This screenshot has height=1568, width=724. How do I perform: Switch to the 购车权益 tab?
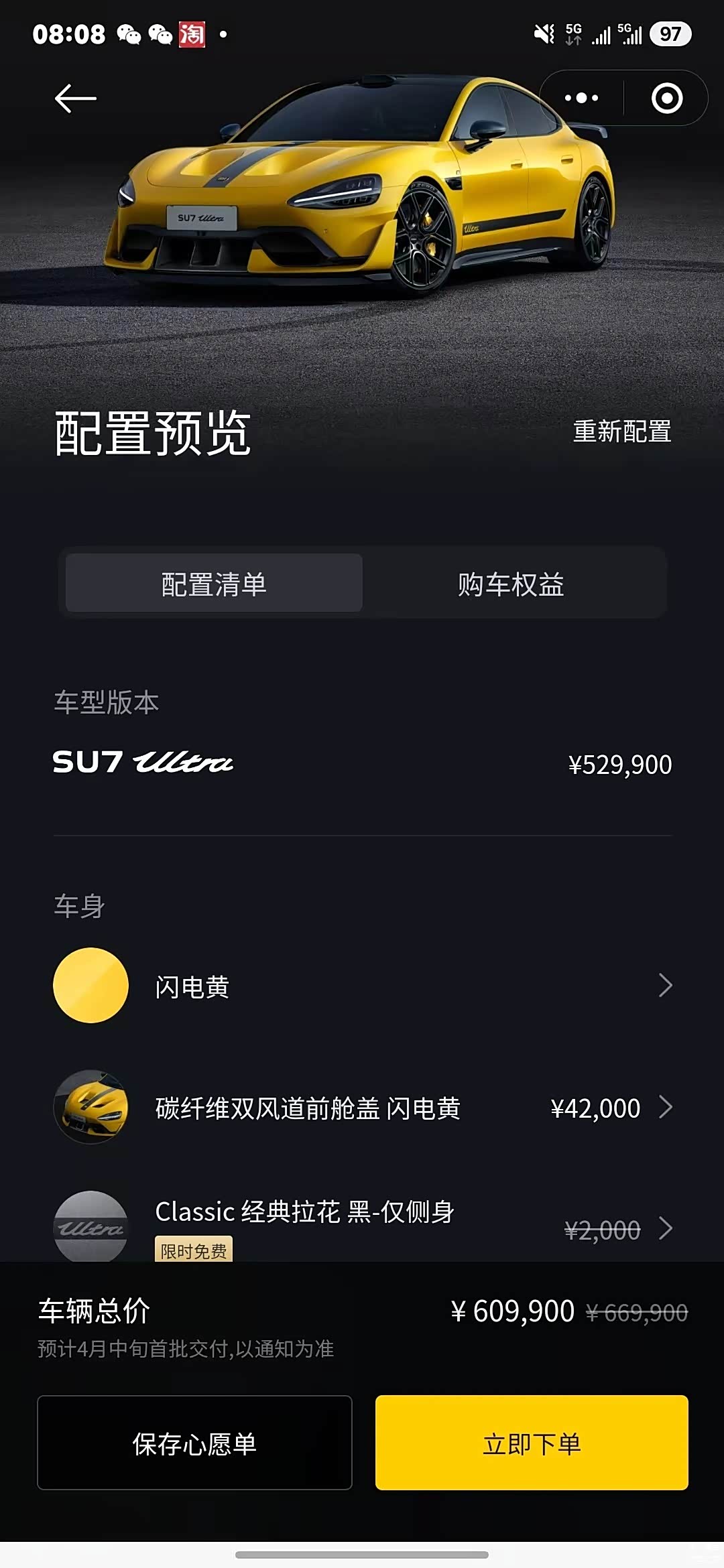point(511,584)
